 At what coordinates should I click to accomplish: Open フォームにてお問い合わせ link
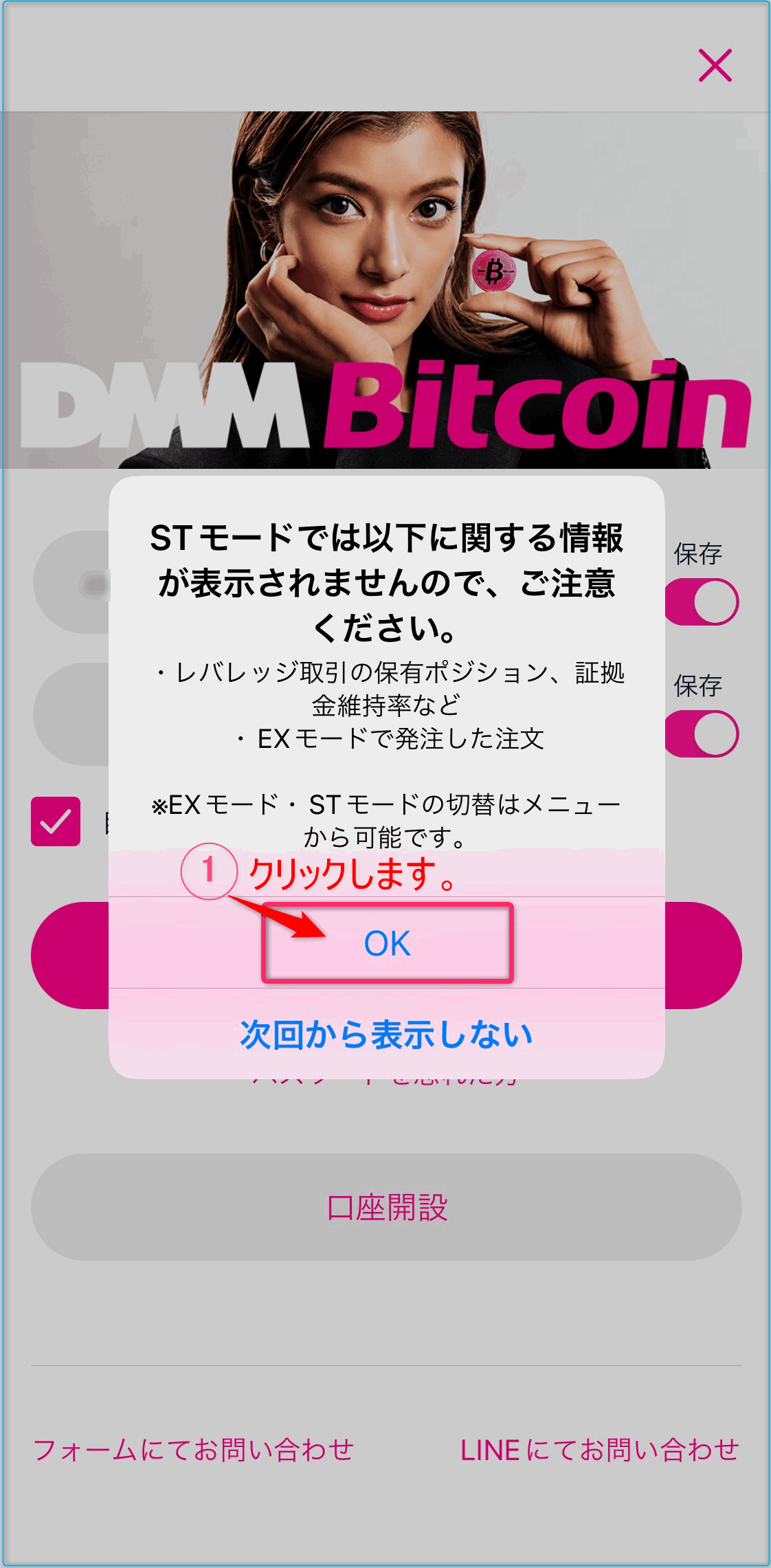(194, 1449)
